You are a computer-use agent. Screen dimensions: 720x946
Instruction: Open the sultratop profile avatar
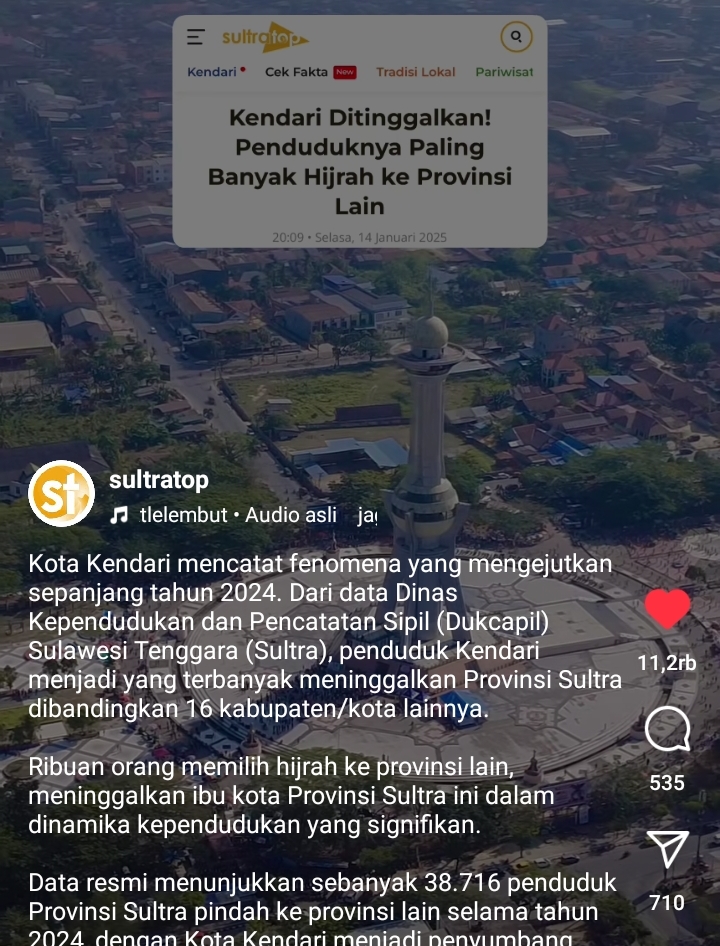(64, 494)
